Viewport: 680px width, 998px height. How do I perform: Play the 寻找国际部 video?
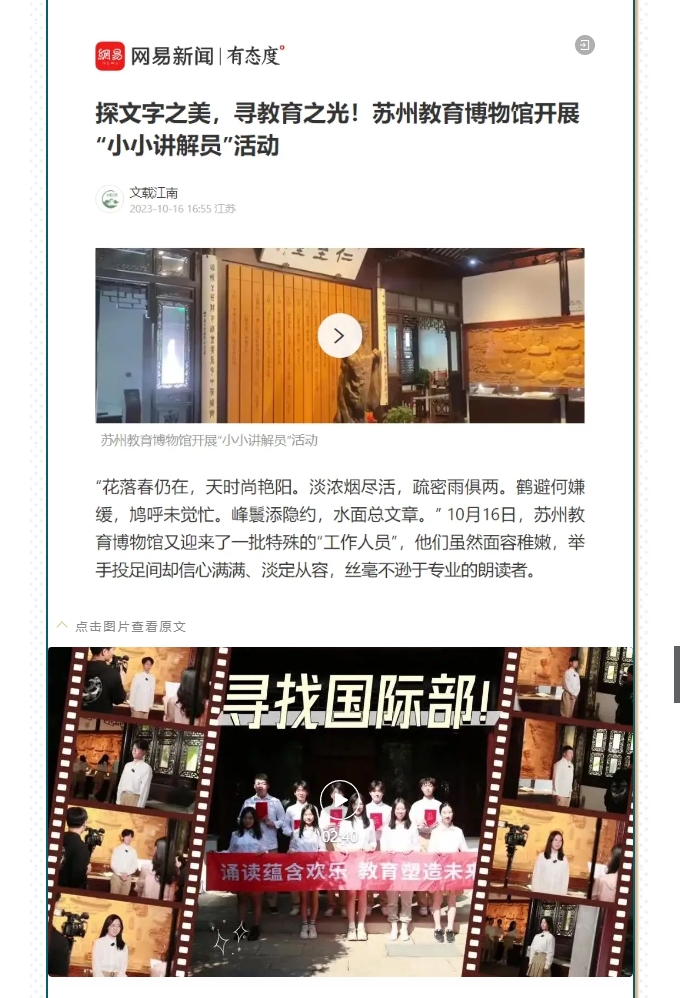[x=340, y=800]
